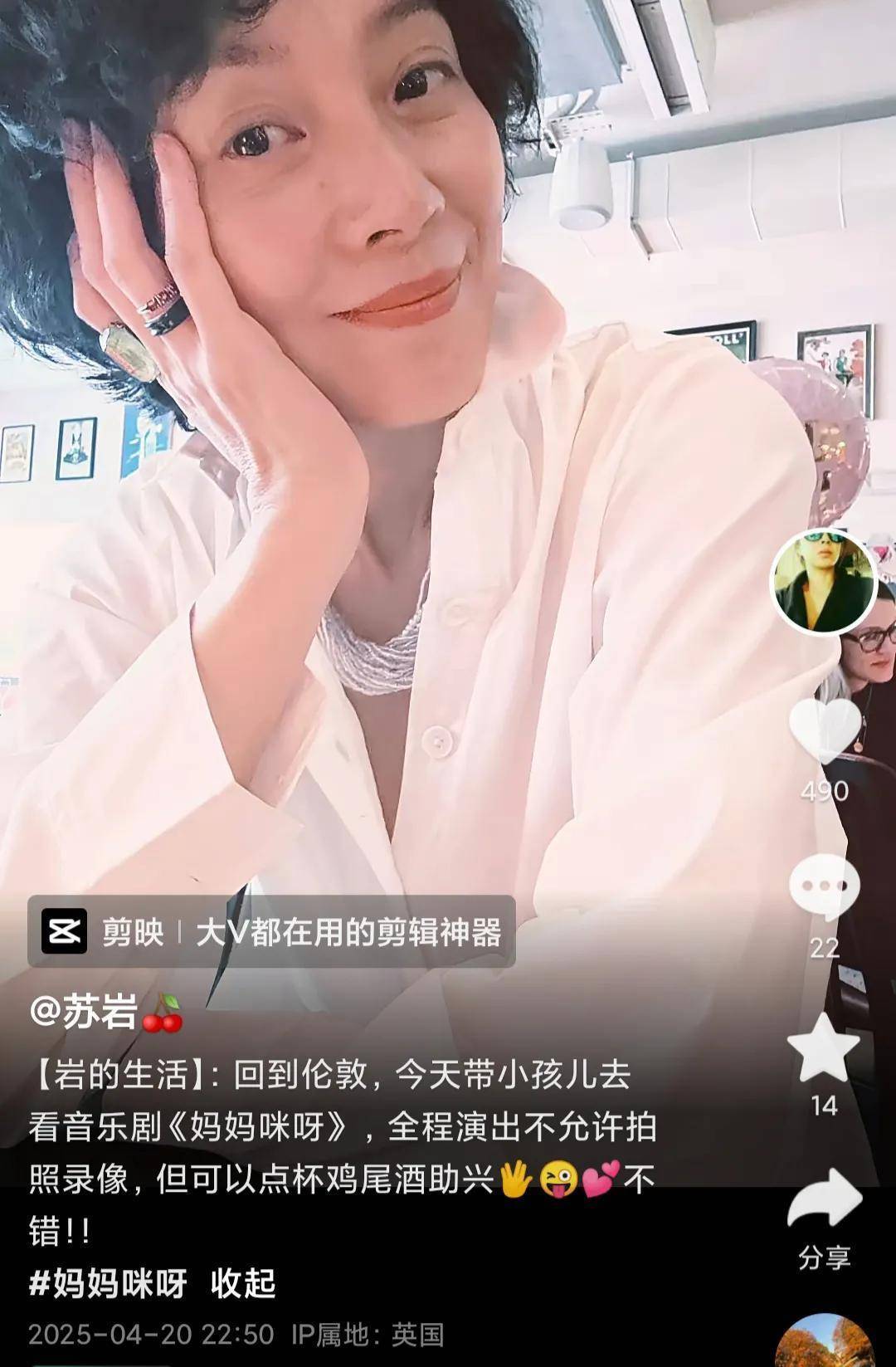Open the 剪映 editing tool banner
The width and height of the screenshot is (896, 1367).
coord(271,931)
